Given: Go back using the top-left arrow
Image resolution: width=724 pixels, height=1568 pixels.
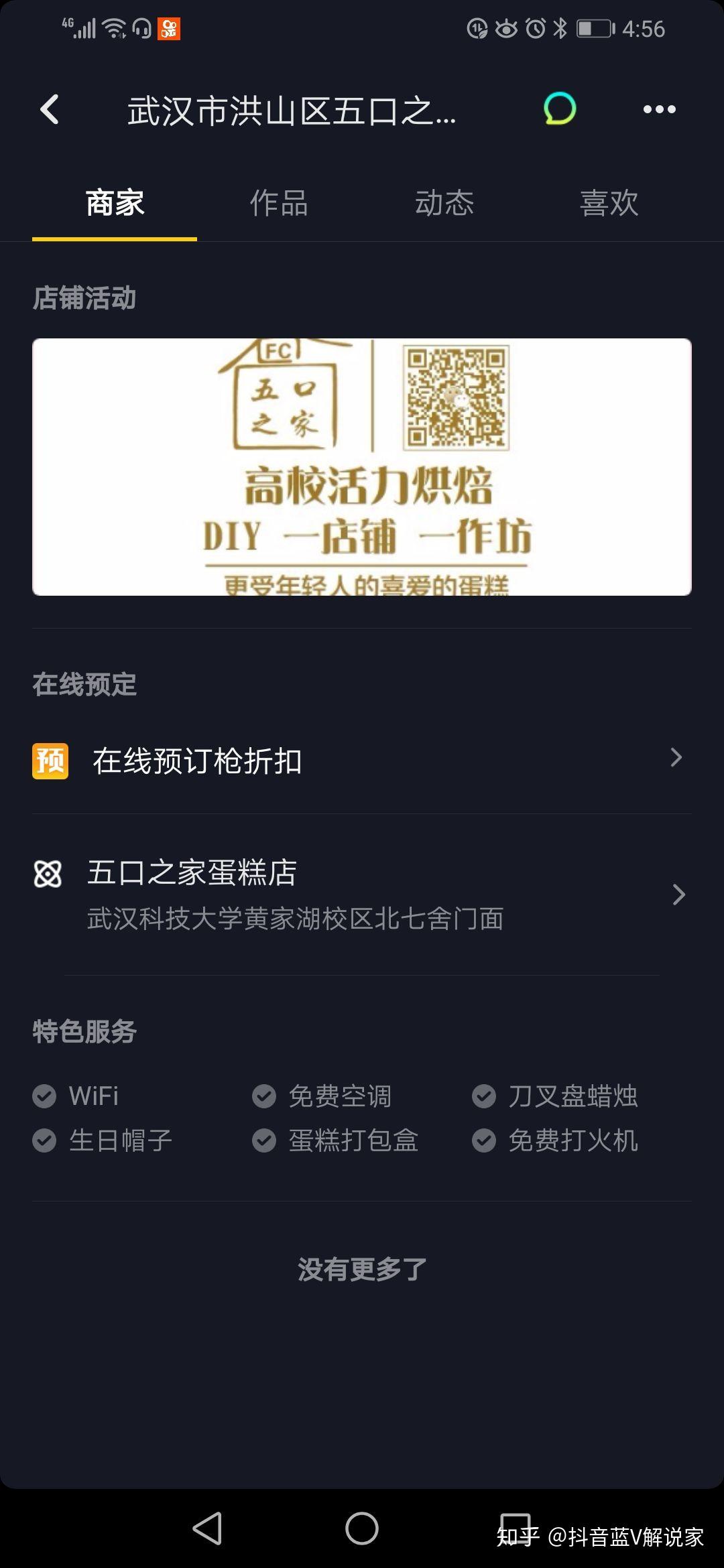Looking at the screenshot, I should (x=50, y=109).
